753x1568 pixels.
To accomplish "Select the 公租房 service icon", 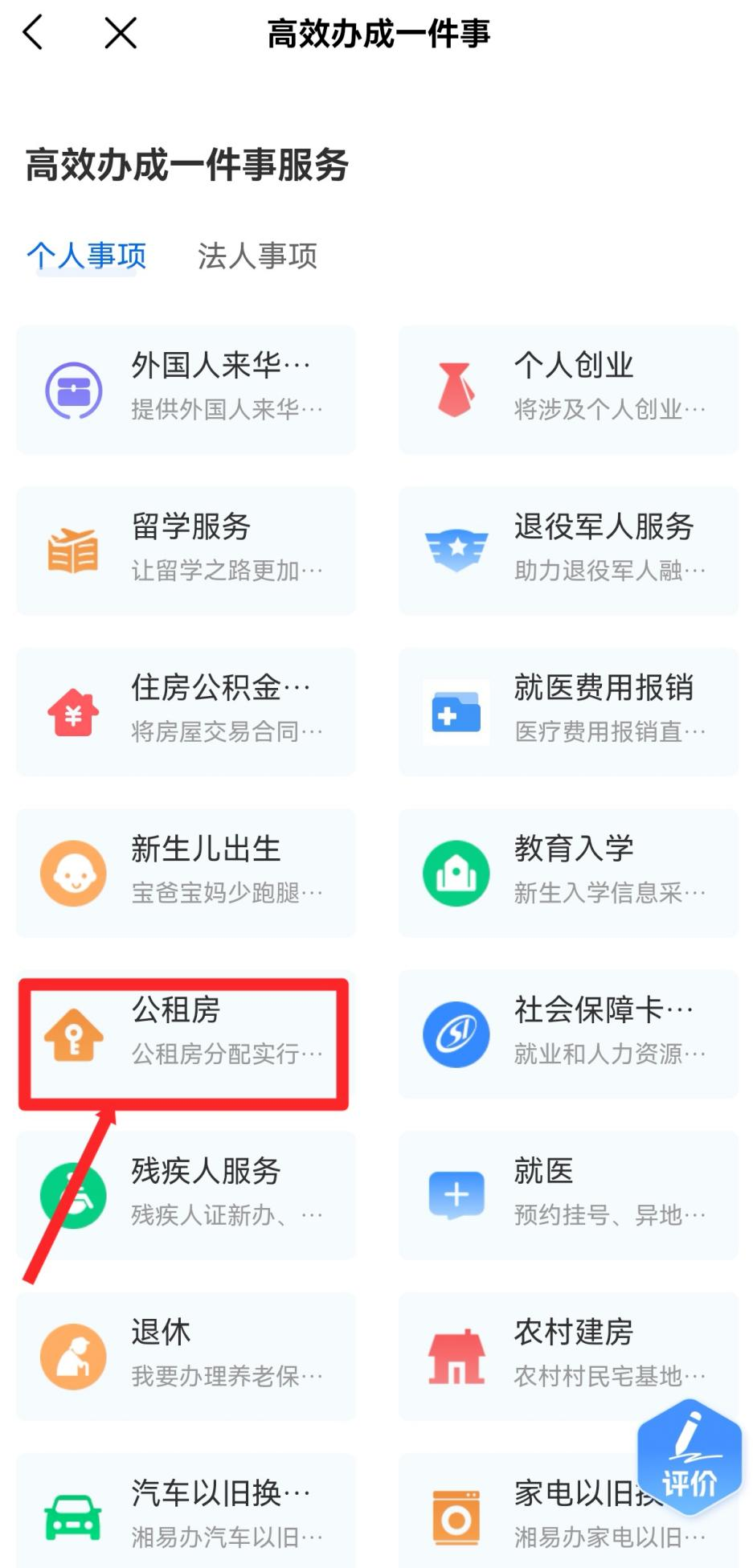I will point(73,1035).
